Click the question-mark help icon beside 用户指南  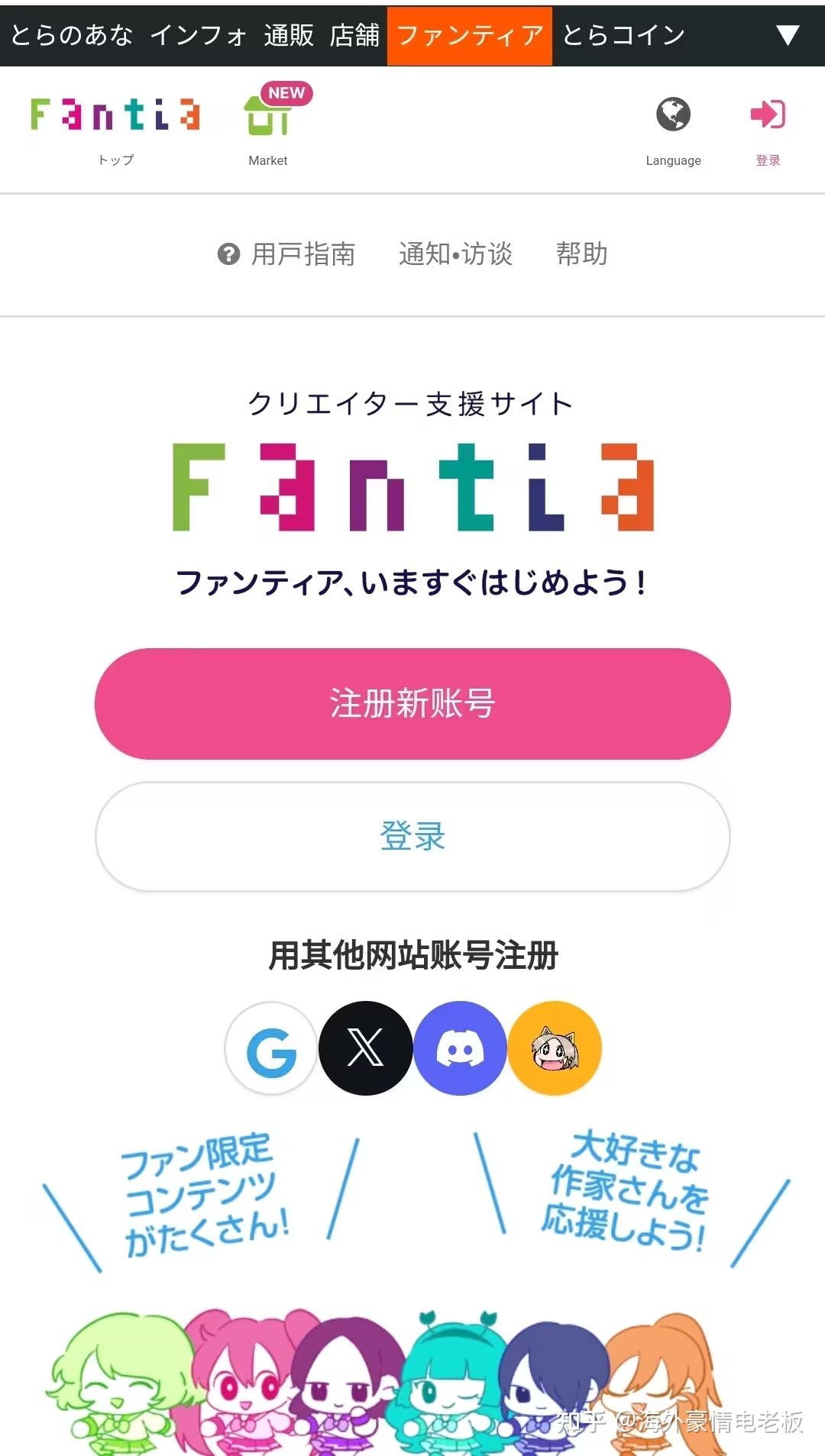[x=229, y=253]
